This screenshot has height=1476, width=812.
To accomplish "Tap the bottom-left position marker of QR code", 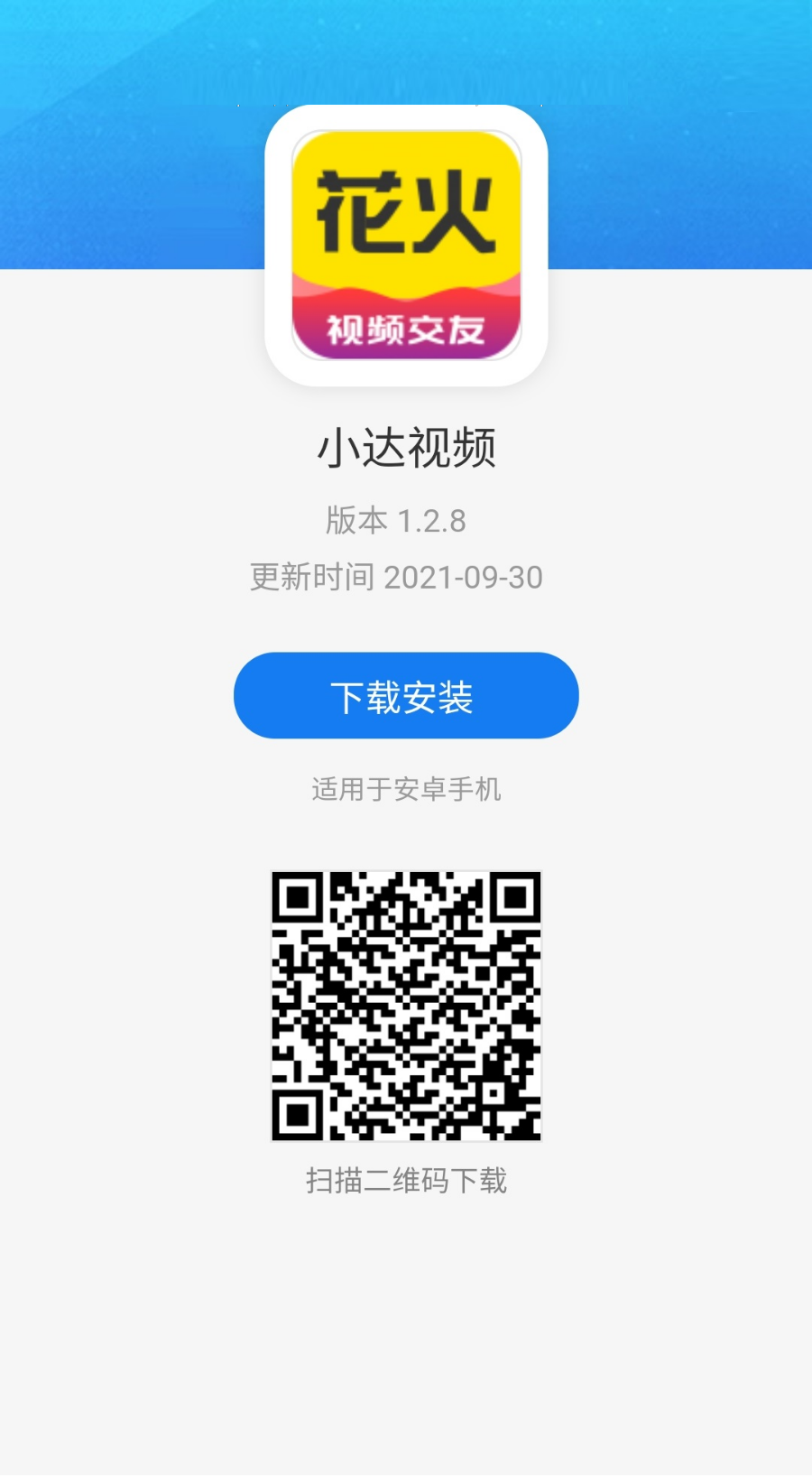I will 298,1115.
